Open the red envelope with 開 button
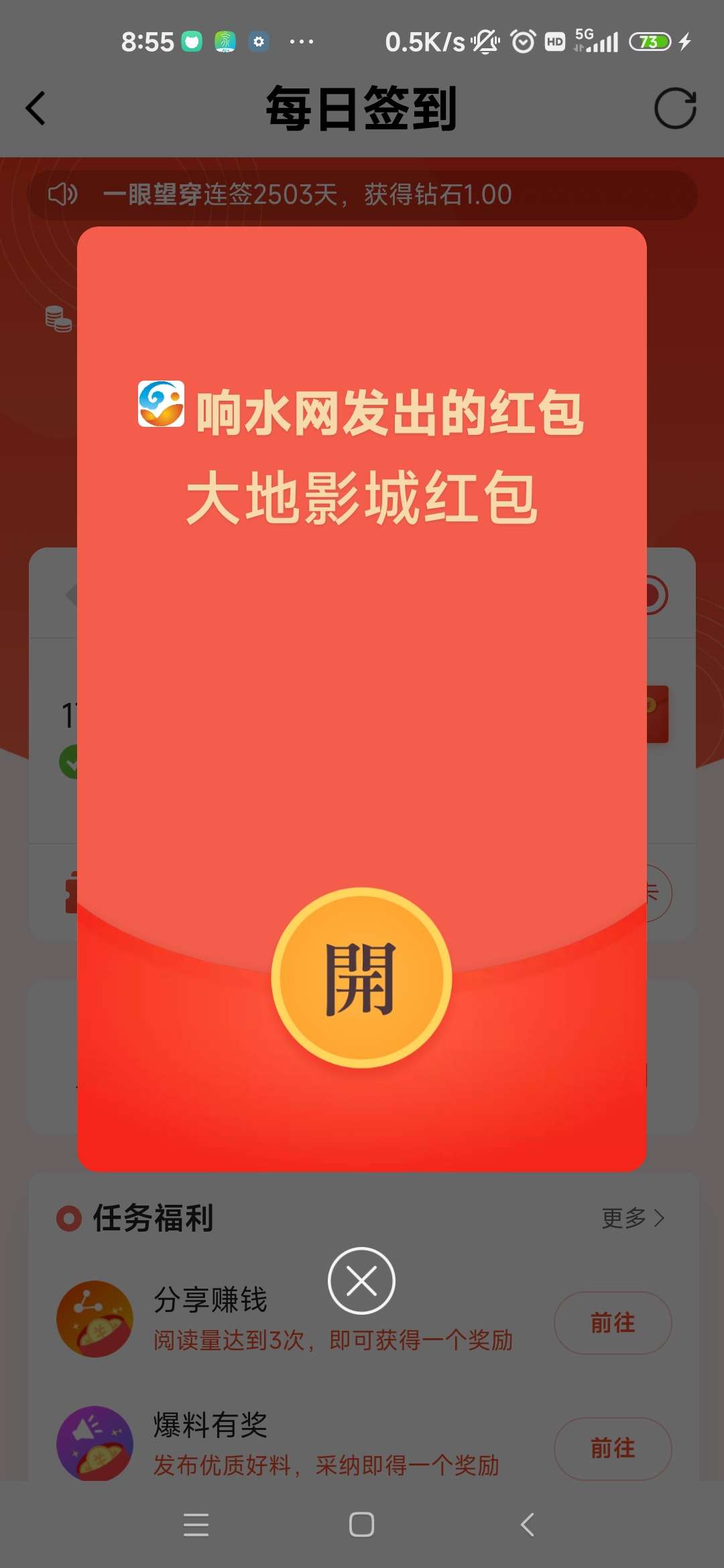 [x=361, y=978]
